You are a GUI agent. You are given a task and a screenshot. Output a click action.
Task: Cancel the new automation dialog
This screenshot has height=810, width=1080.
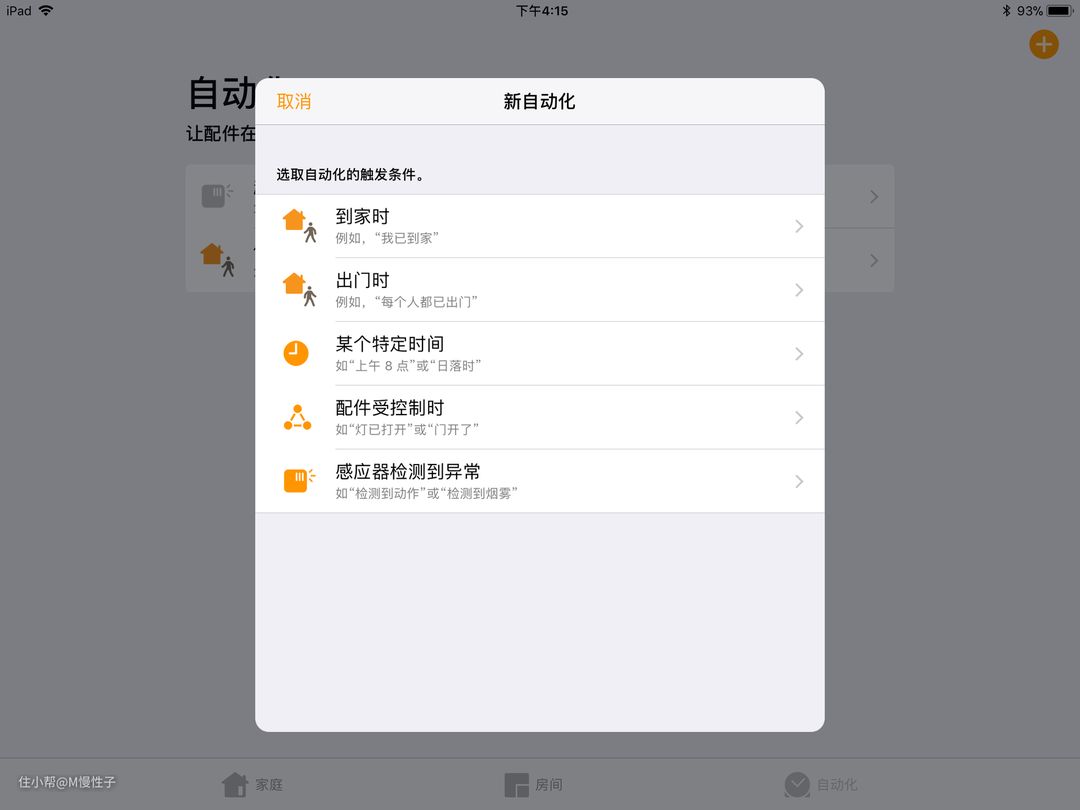click(294, 101)
